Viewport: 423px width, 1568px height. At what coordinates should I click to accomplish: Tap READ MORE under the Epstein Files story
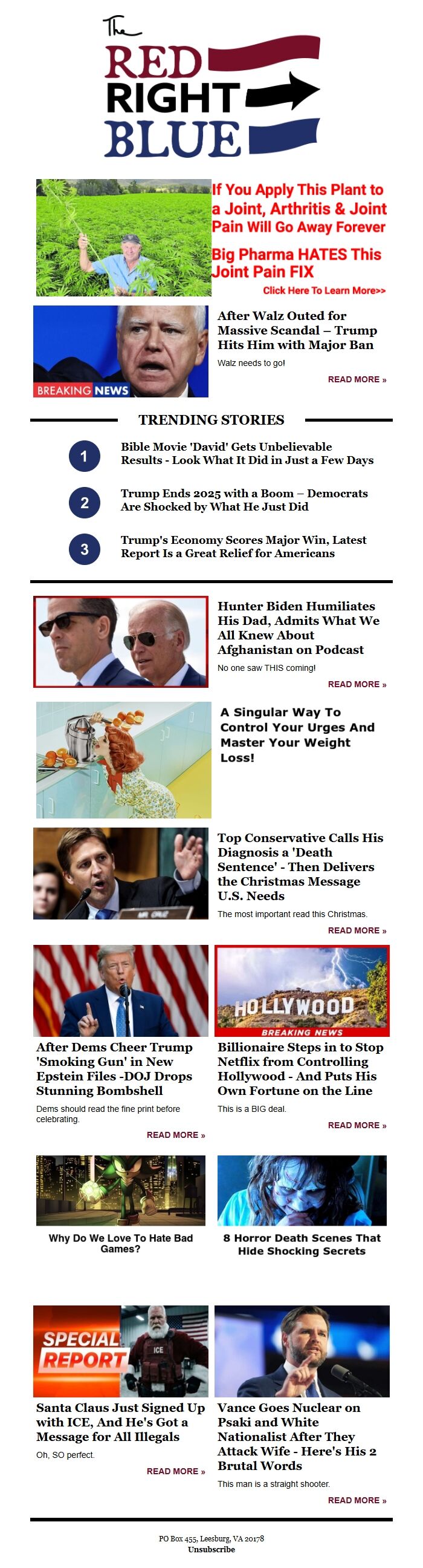176,1135
